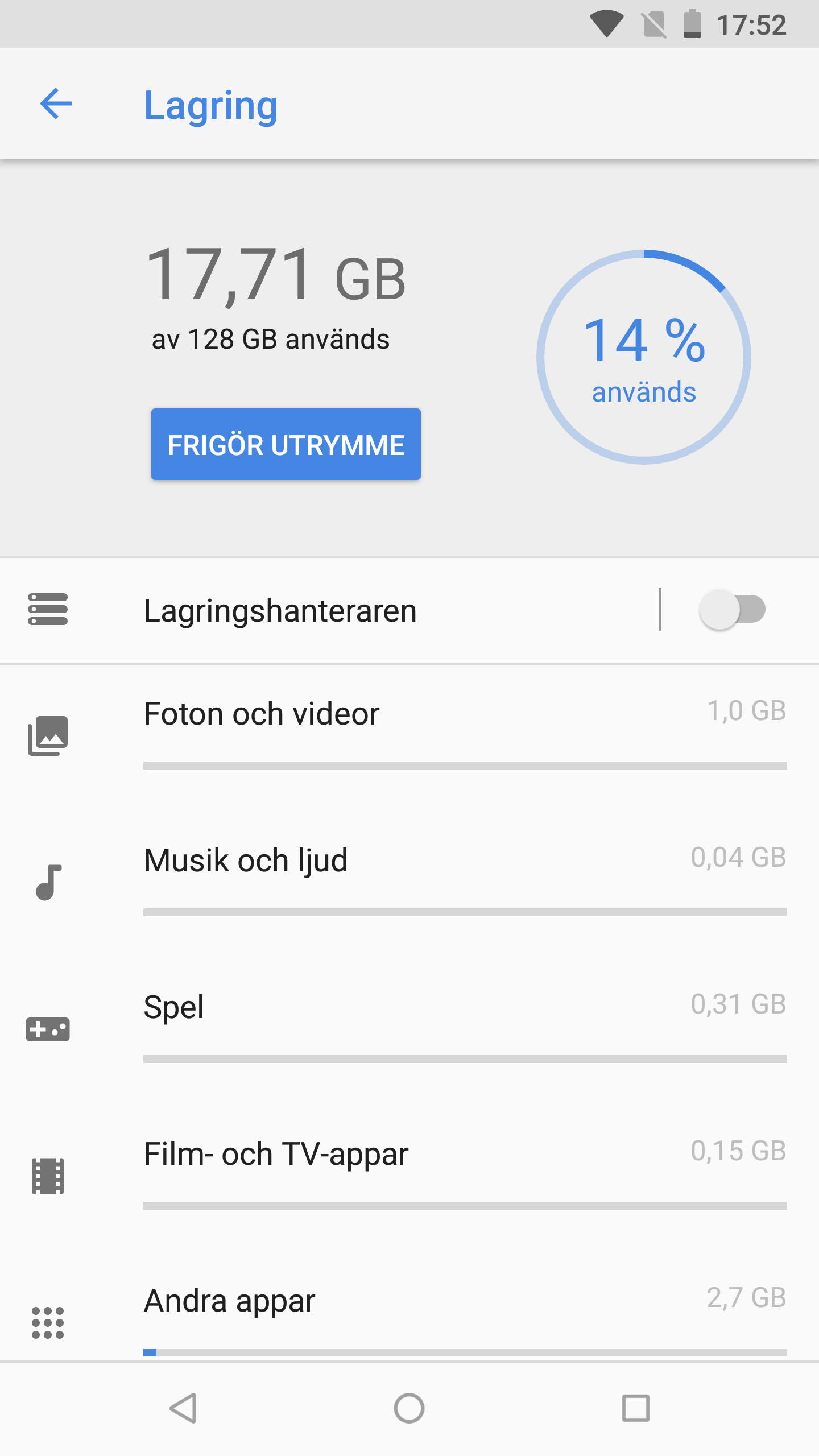Open Lagringshanteraren settings row
Viewport: 819px width, 1456px height.
pyautogui.click(x=330, y=610)
